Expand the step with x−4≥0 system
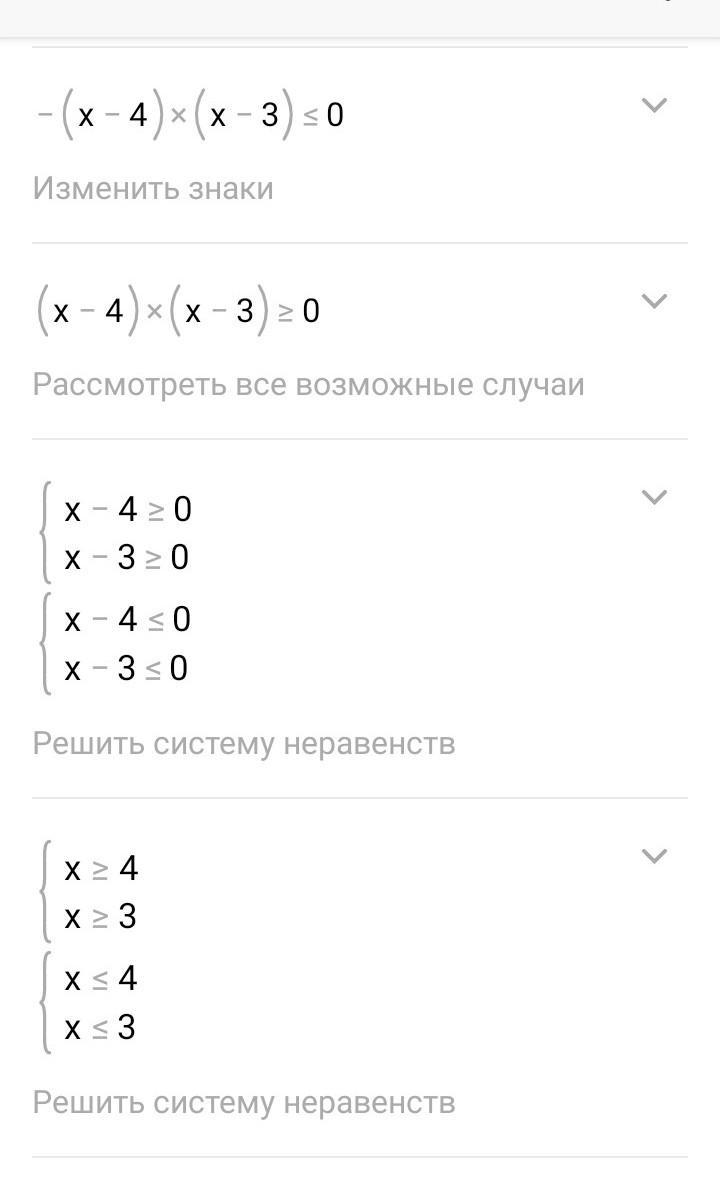Image resolution: width=720 pixels, height=1187 pixels. (654, 497)
